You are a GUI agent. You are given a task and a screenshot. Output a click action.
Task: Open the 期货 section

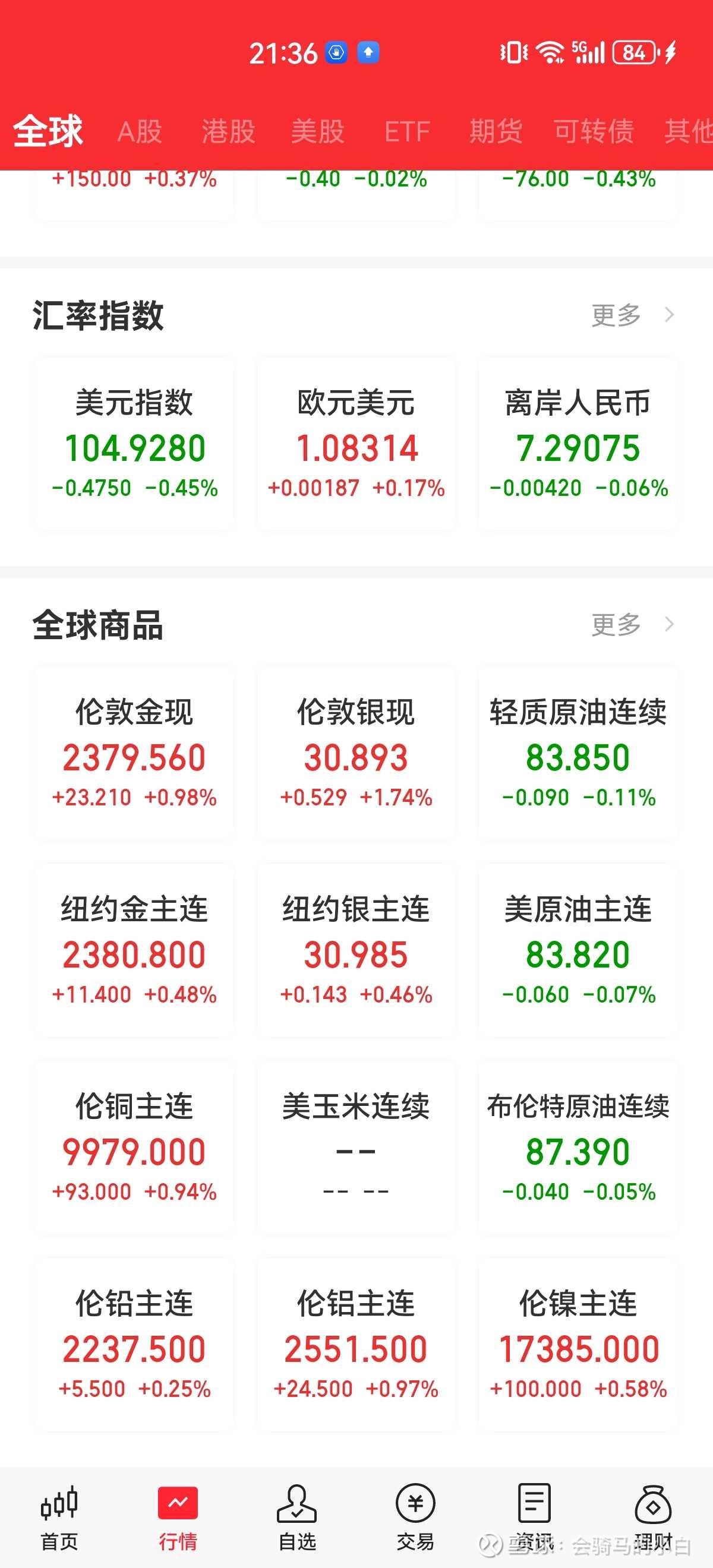click(x=496, y=131)
